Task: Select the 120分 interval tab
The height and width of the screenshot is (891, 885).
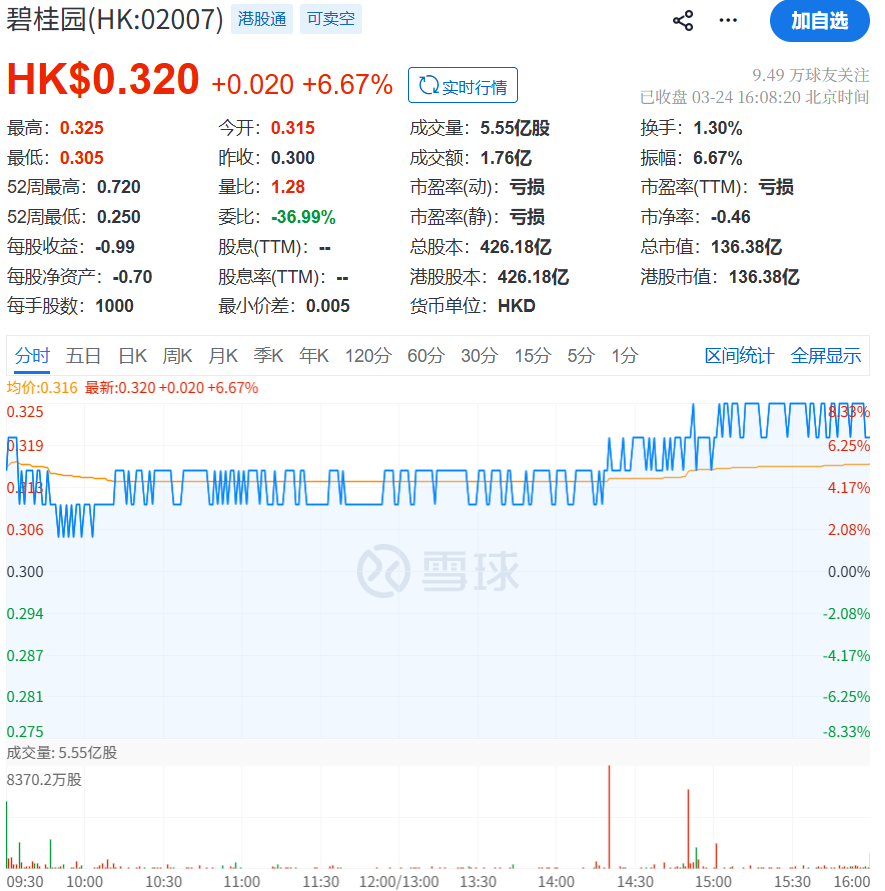Action: click(x=368, y=356)
